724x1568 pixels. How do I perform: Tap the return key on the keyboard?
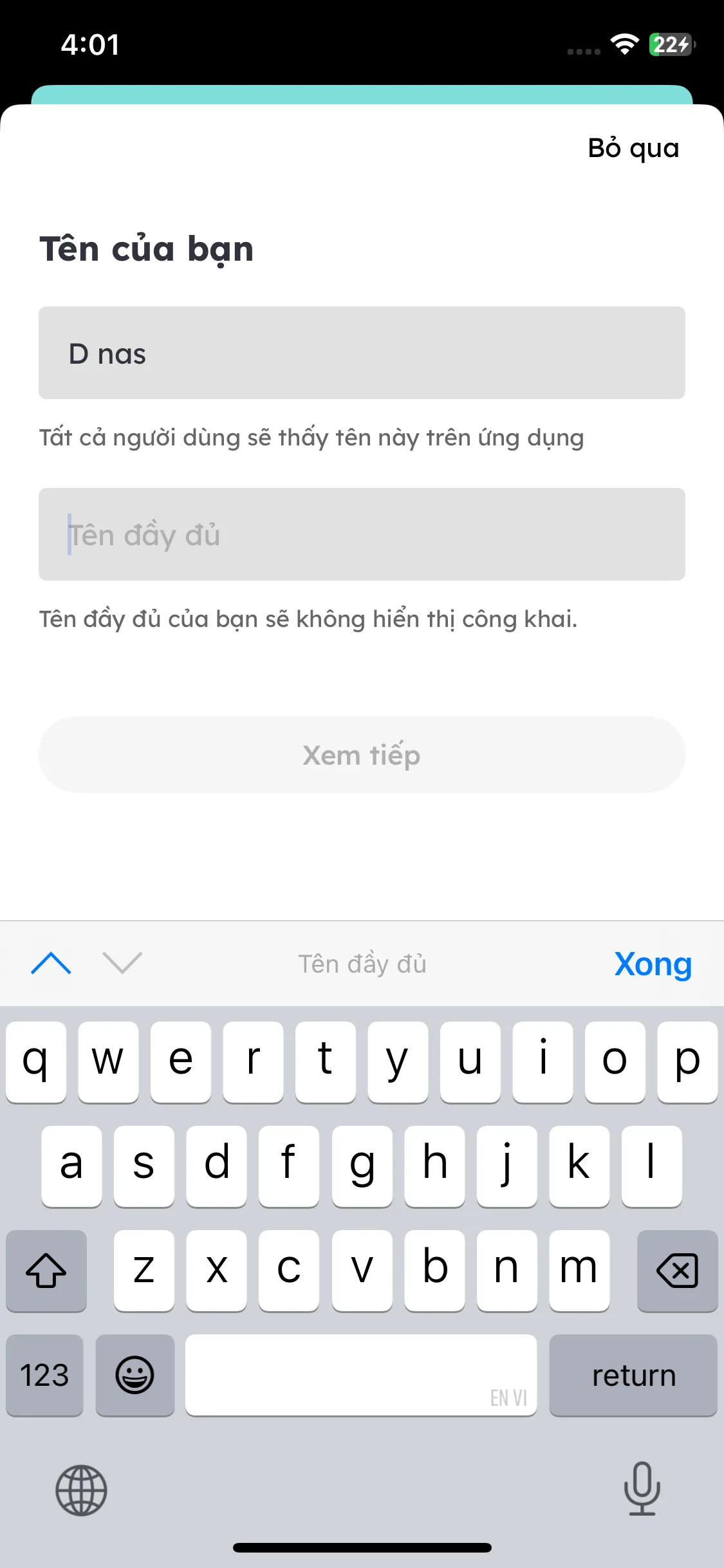point(633,1376)
